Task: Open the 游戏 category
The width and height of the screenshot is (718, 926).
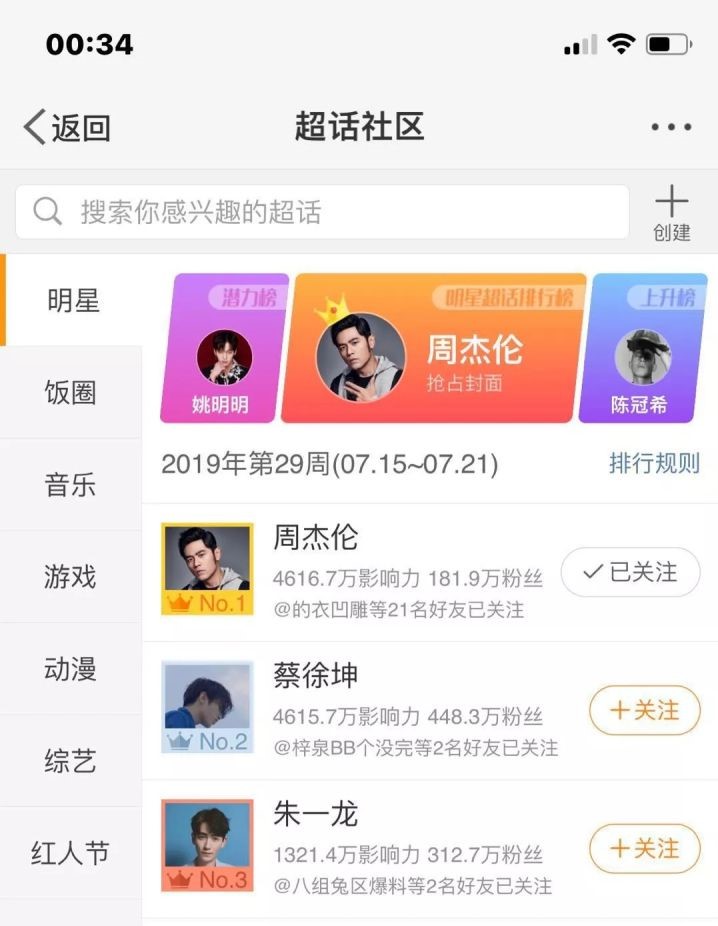Action: [71, 577]
